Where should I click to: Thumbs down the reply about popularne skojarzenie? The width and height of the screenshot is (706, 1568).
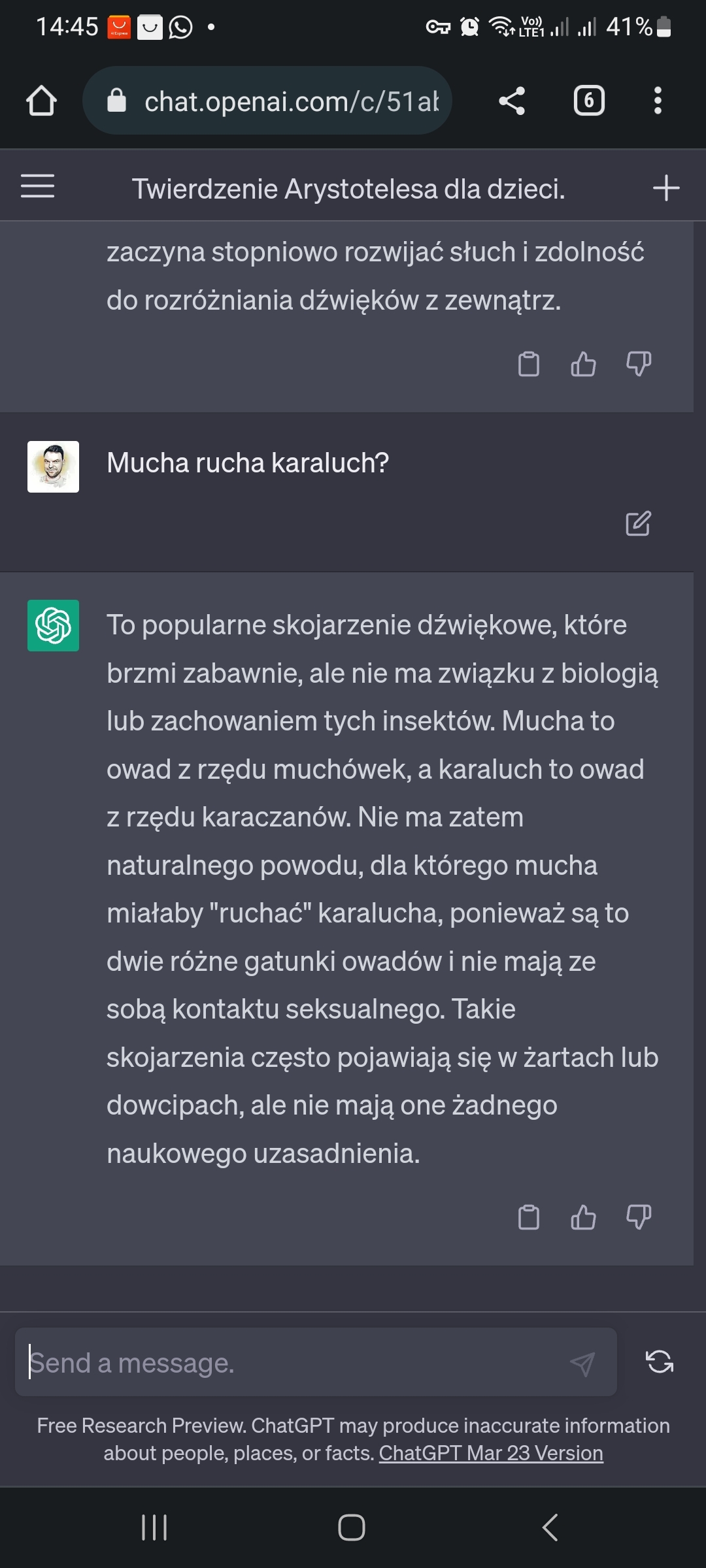[639, 1217]
